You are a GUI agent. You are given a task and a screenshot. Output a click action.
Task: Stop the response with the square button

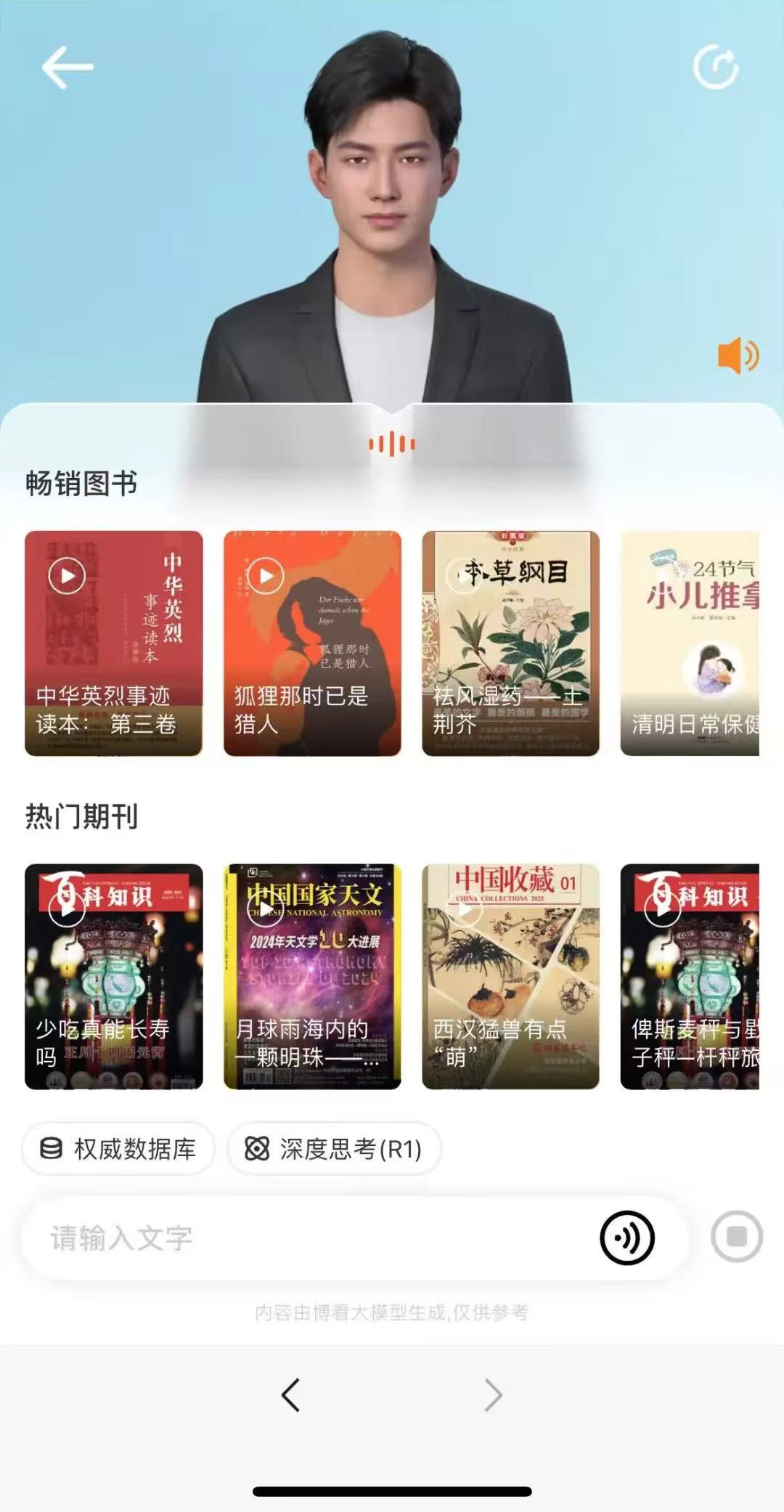click(737, 1236)
